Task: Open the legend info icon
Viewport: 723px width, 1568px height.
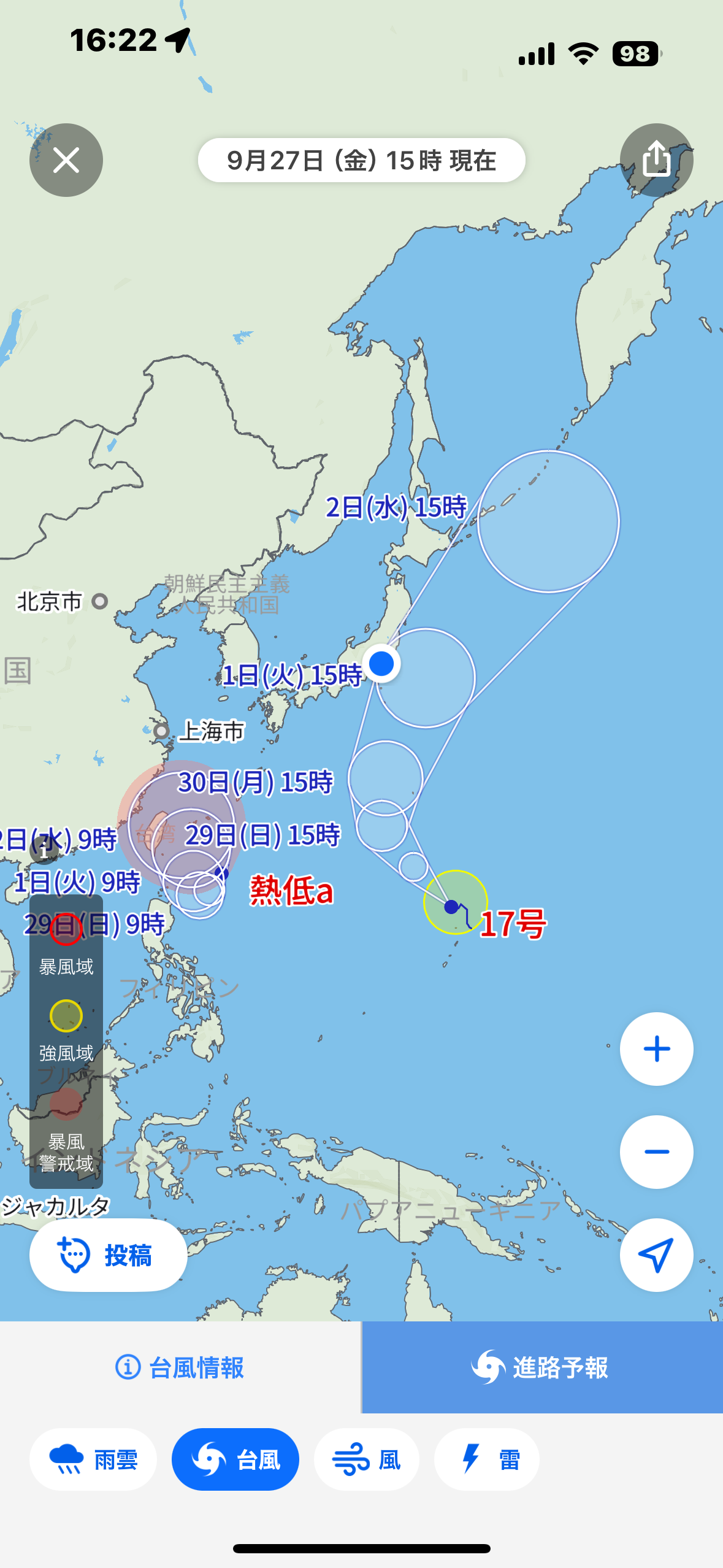Action: (x=44, y=850)
